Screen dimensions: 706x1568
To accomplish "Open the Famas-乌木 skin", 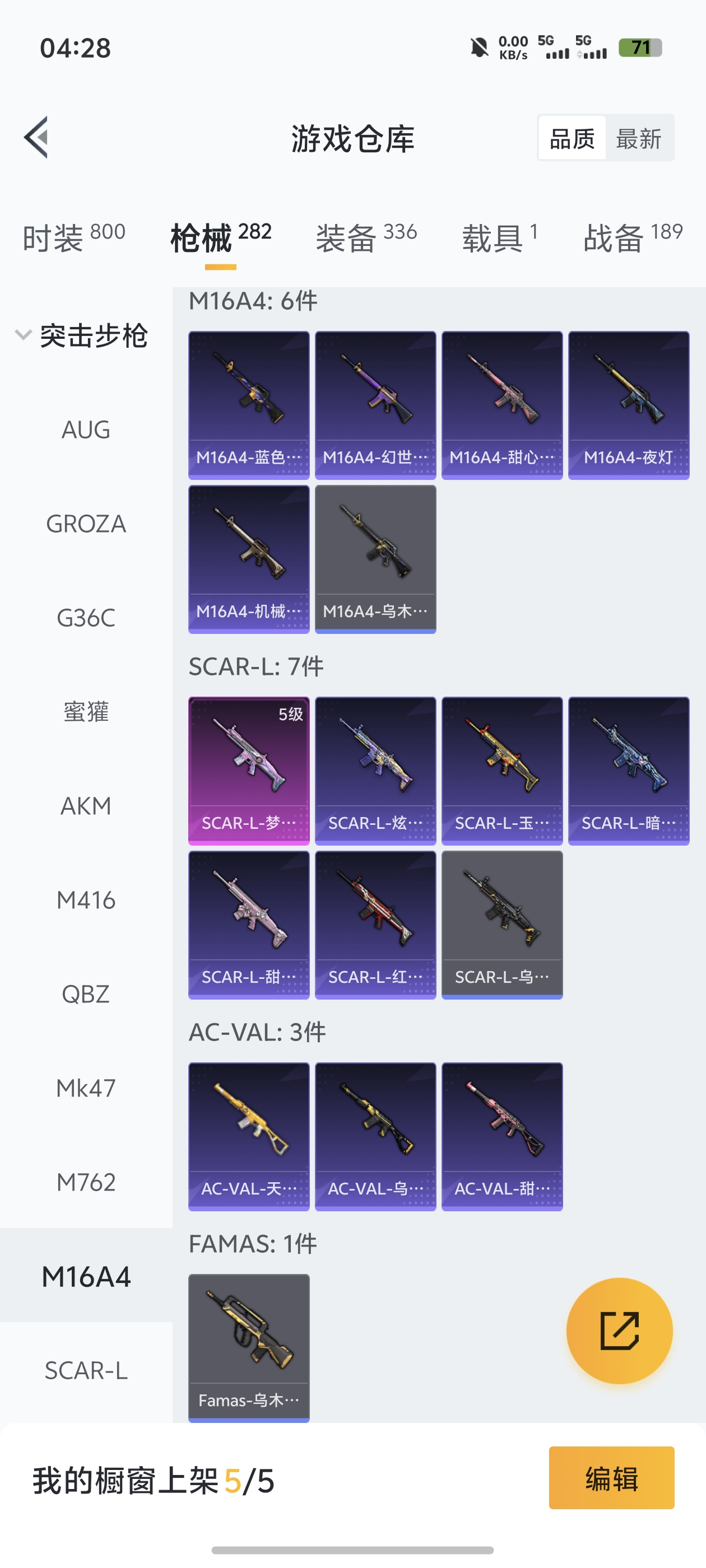I will pyautogui.click(x=249, y=1347).
